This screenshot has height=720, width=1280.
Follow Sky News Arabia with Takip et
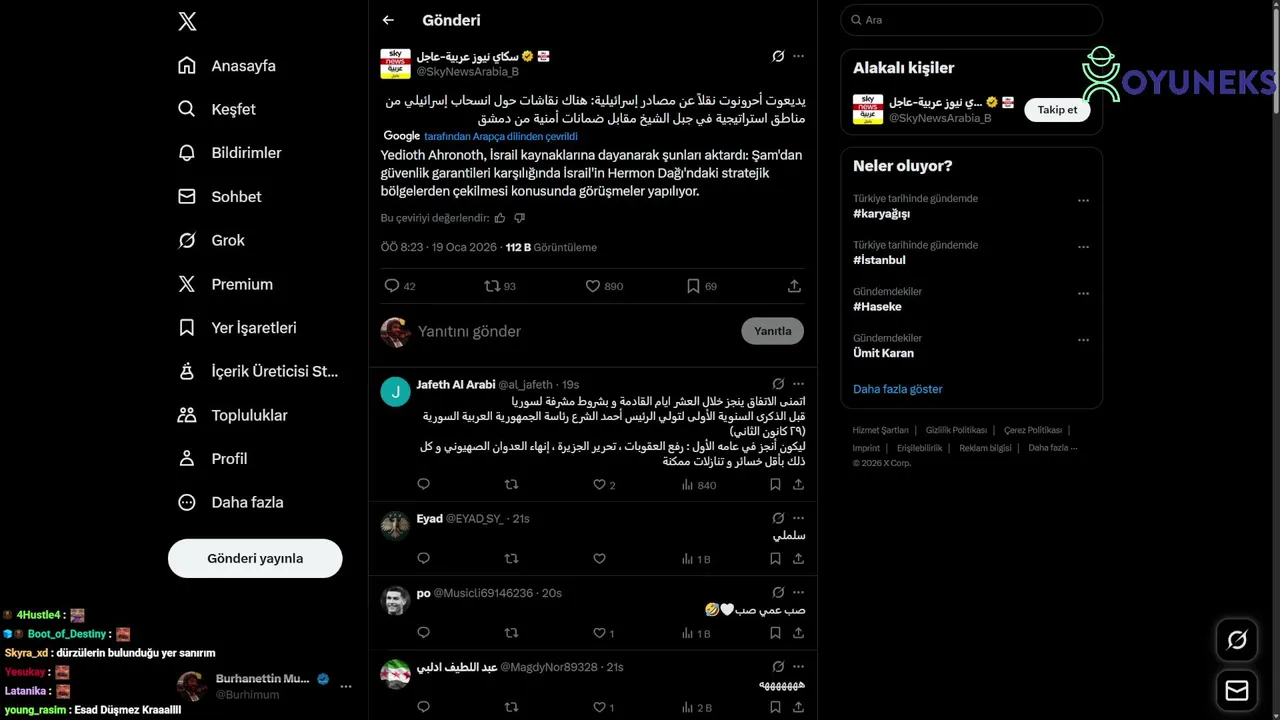1056,110
